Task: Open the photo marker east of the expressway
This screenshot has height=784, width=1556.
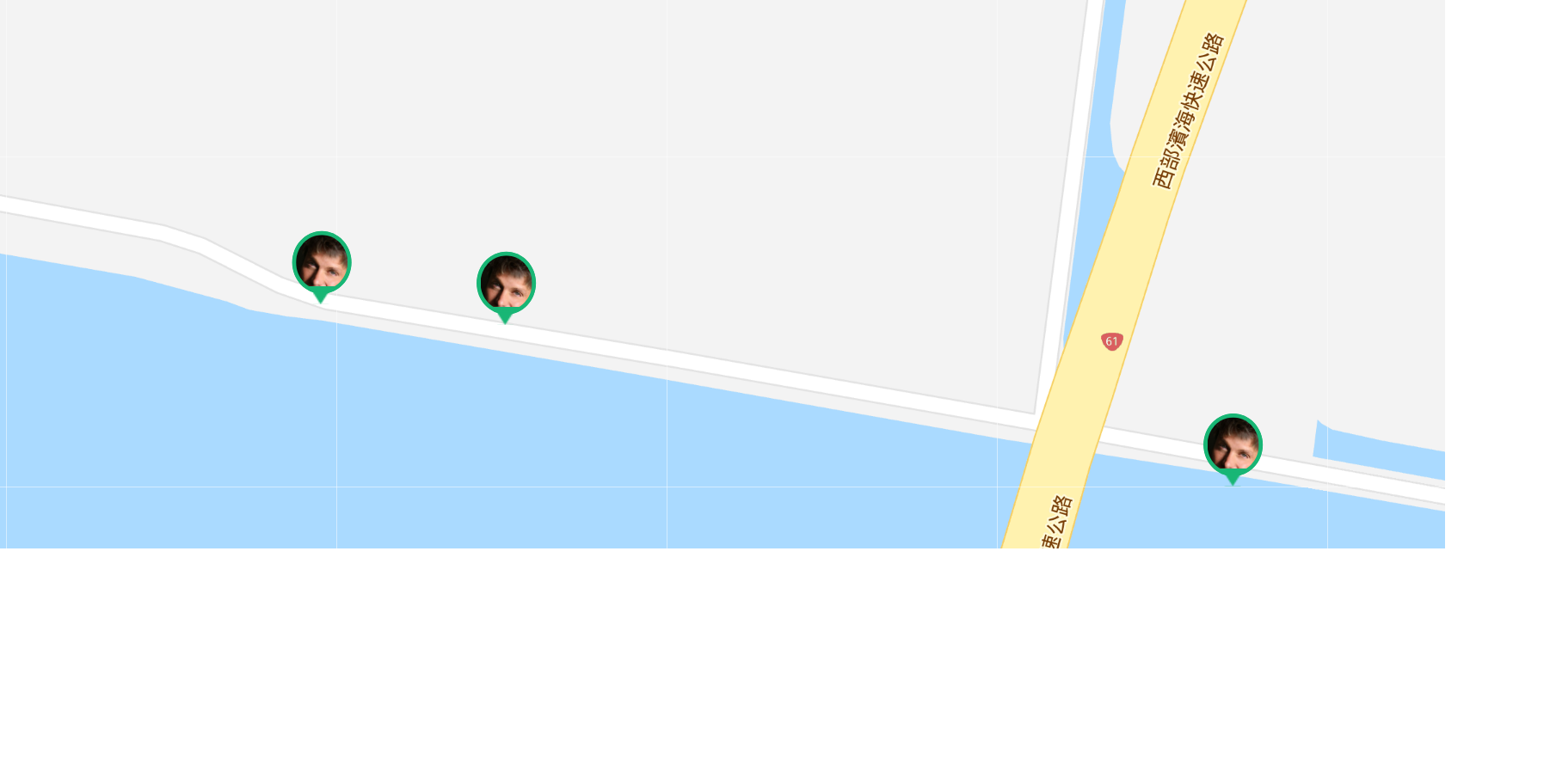Action: 1232,446
